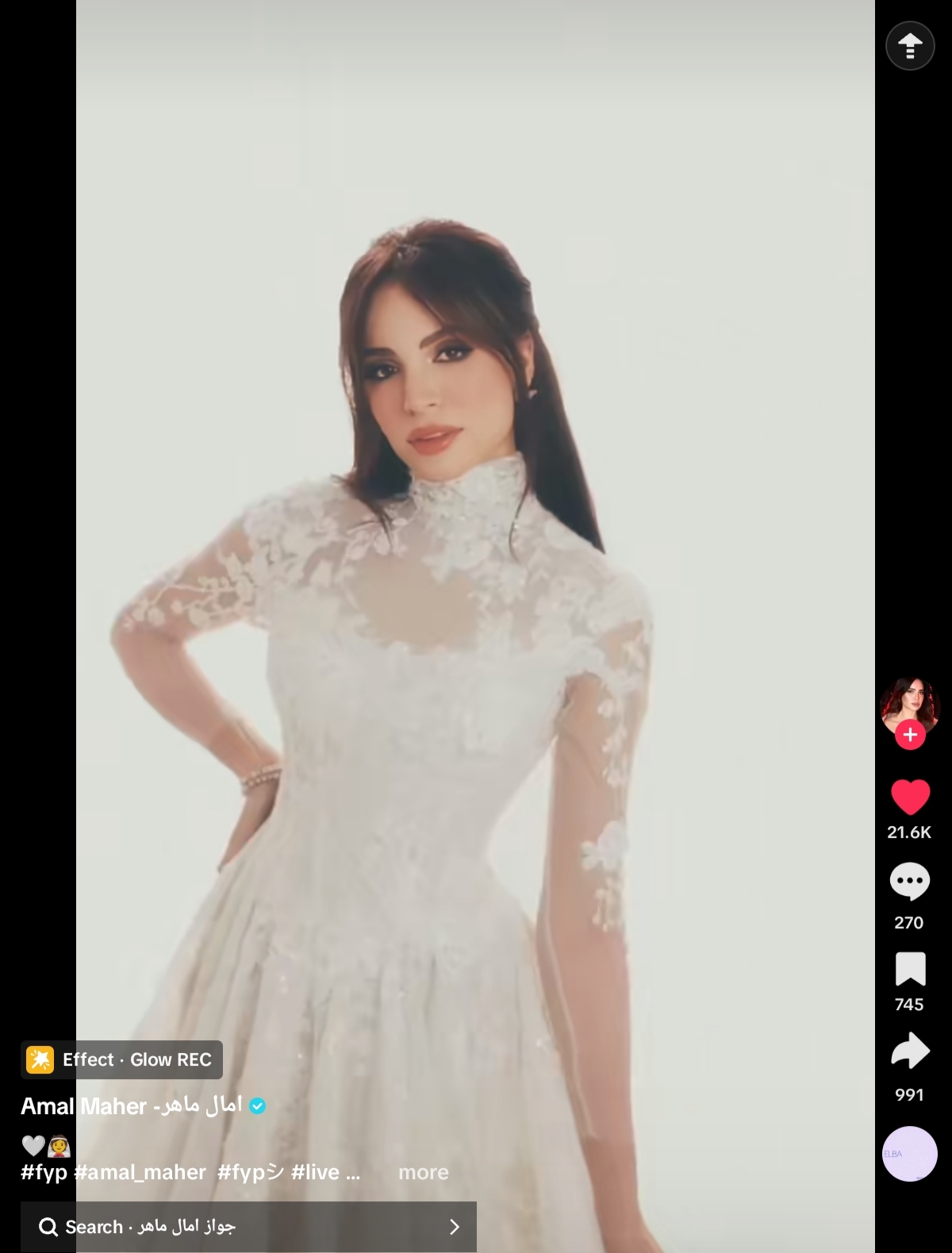
Task: Share this video
Action: point(910,1051)
